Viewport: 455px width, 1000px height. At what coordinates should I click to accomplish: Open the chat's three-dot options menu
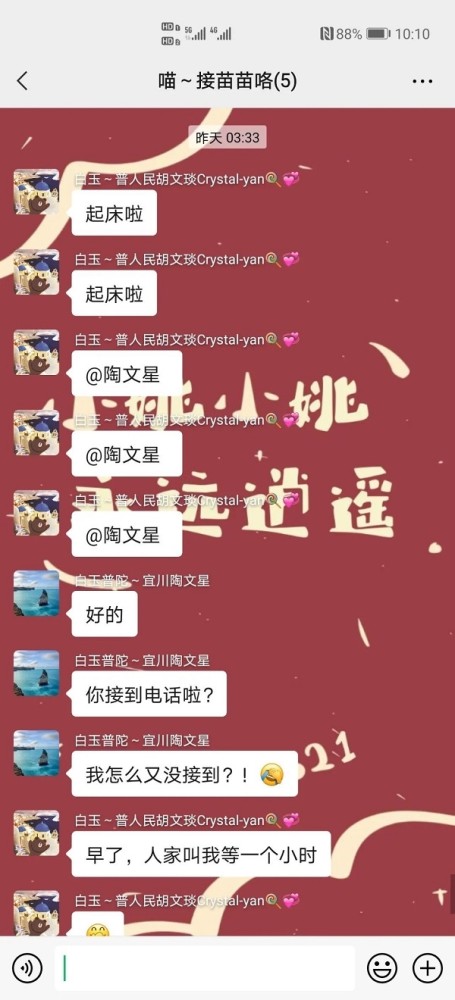point(422,82)
